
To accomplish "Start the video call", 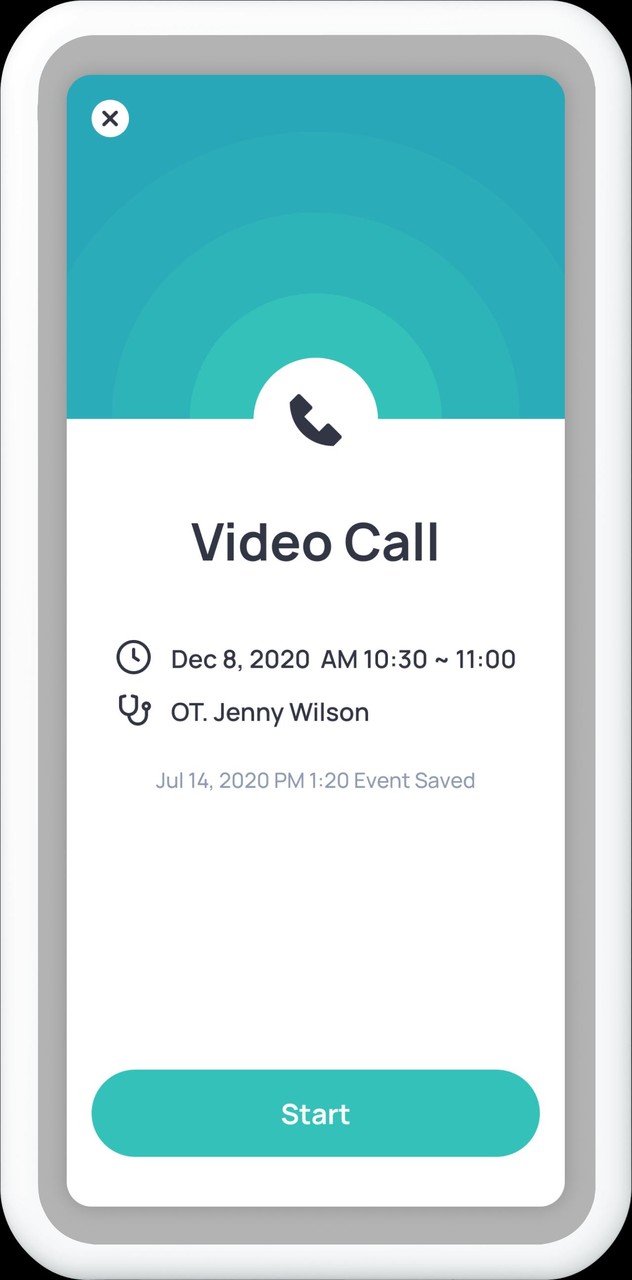I will point(315,1113).
